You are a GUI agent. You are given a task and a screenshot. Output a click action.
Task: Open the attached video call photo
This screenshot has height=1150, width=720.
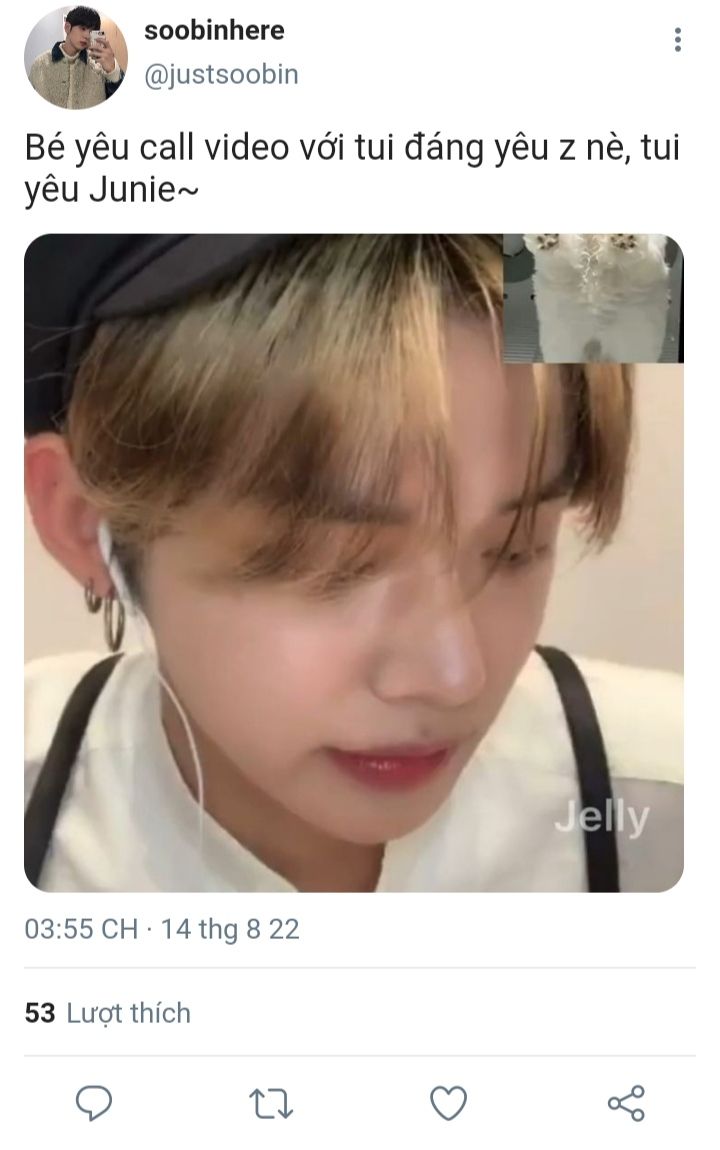[353, 562]
